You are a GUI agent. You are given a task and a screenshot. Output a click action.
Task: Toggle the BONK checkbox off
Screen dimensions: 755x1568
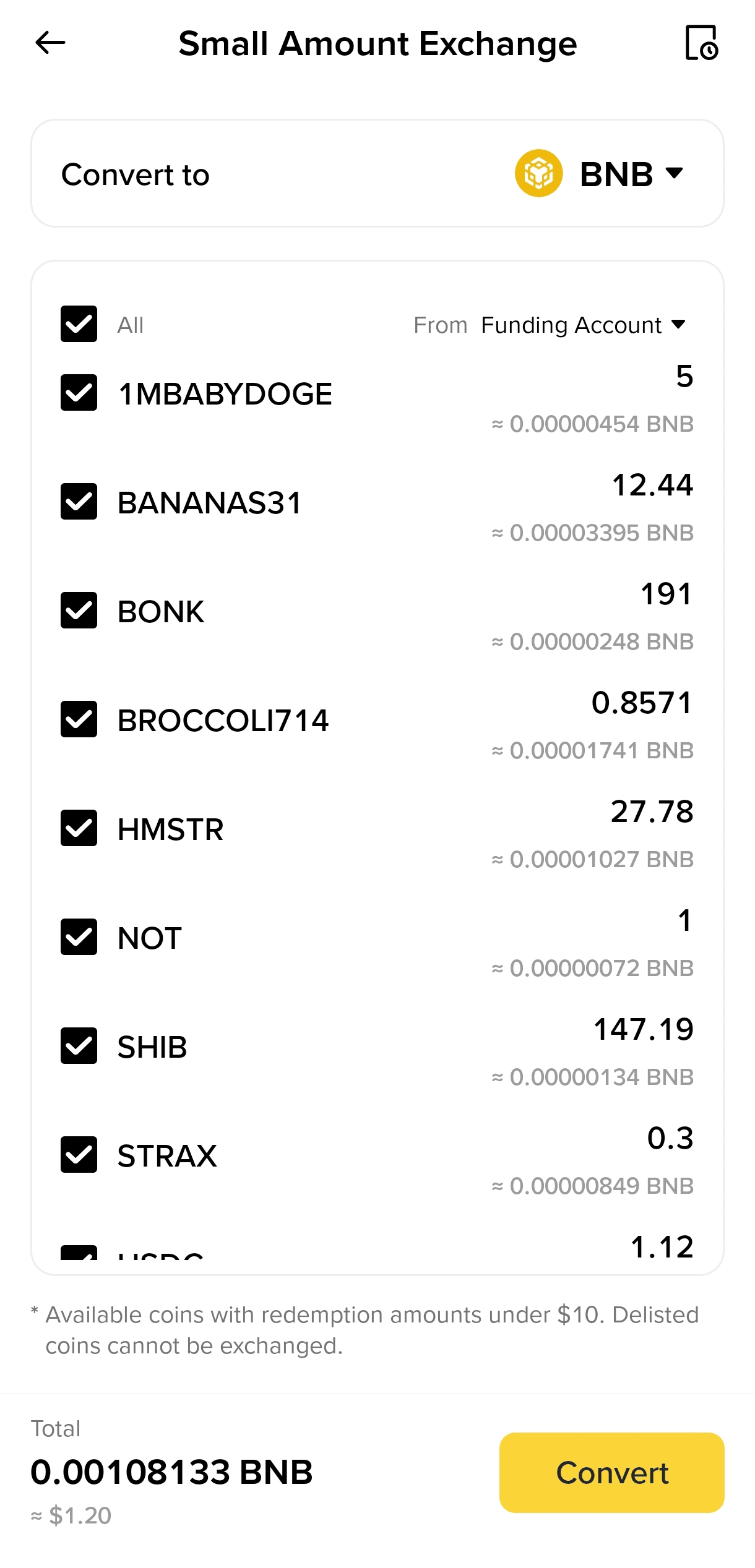pos(79,610)
